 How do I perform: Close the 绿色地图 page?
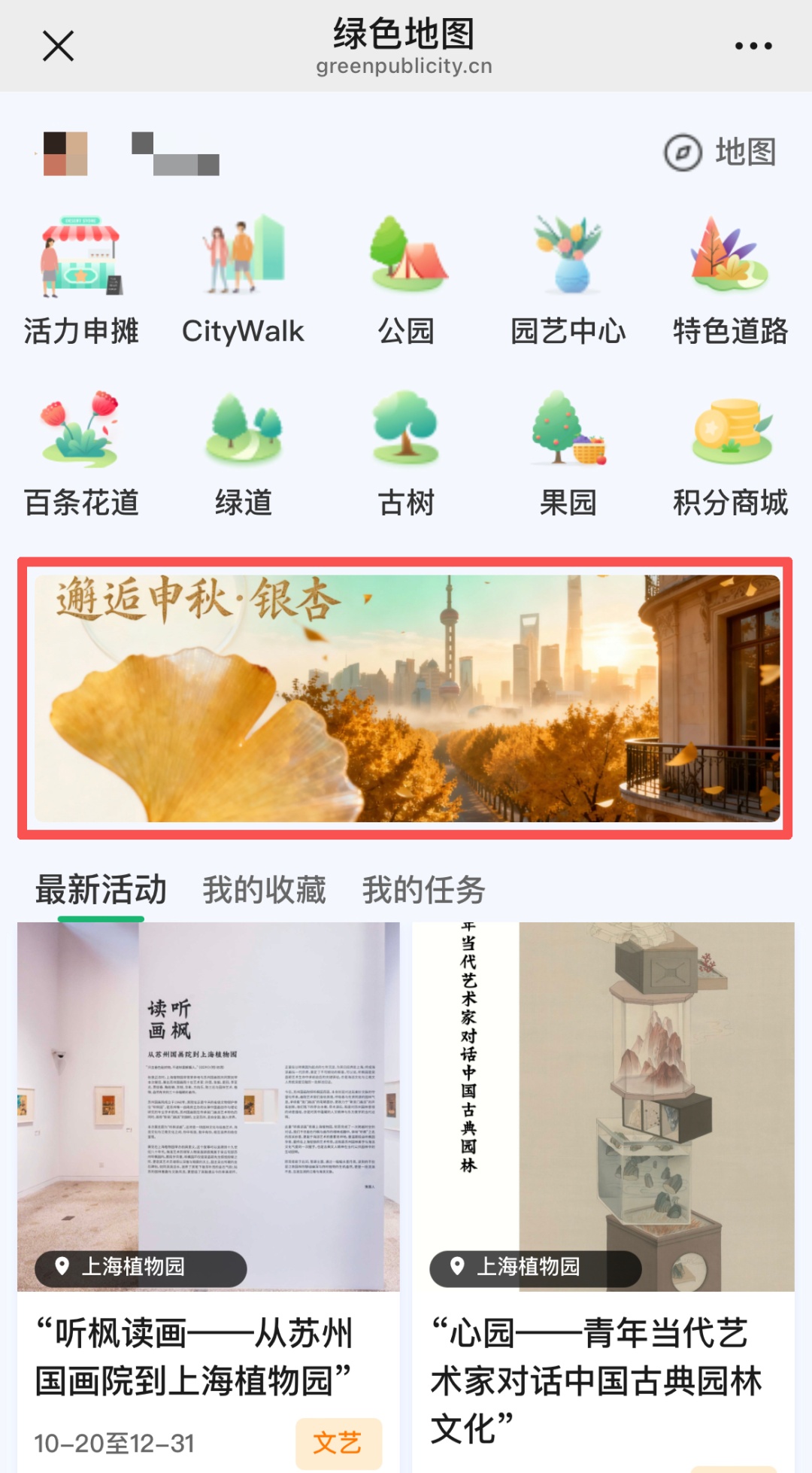click(58, 46)
